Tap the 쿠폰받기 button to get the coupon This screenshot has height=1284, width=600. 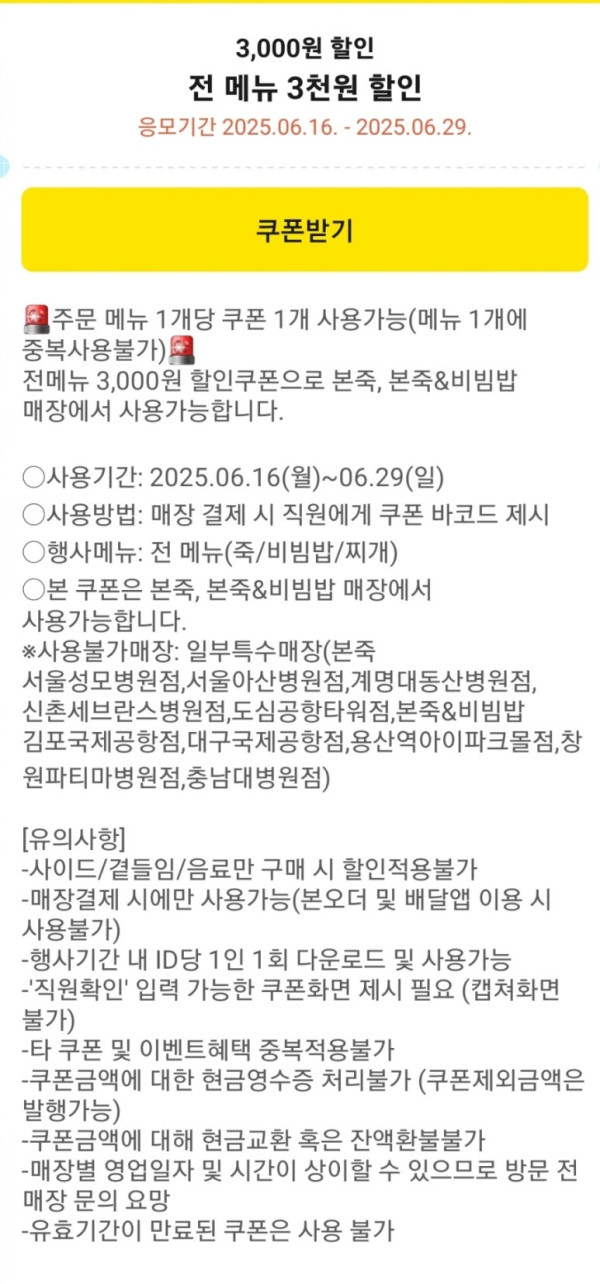tap(304, 229)
